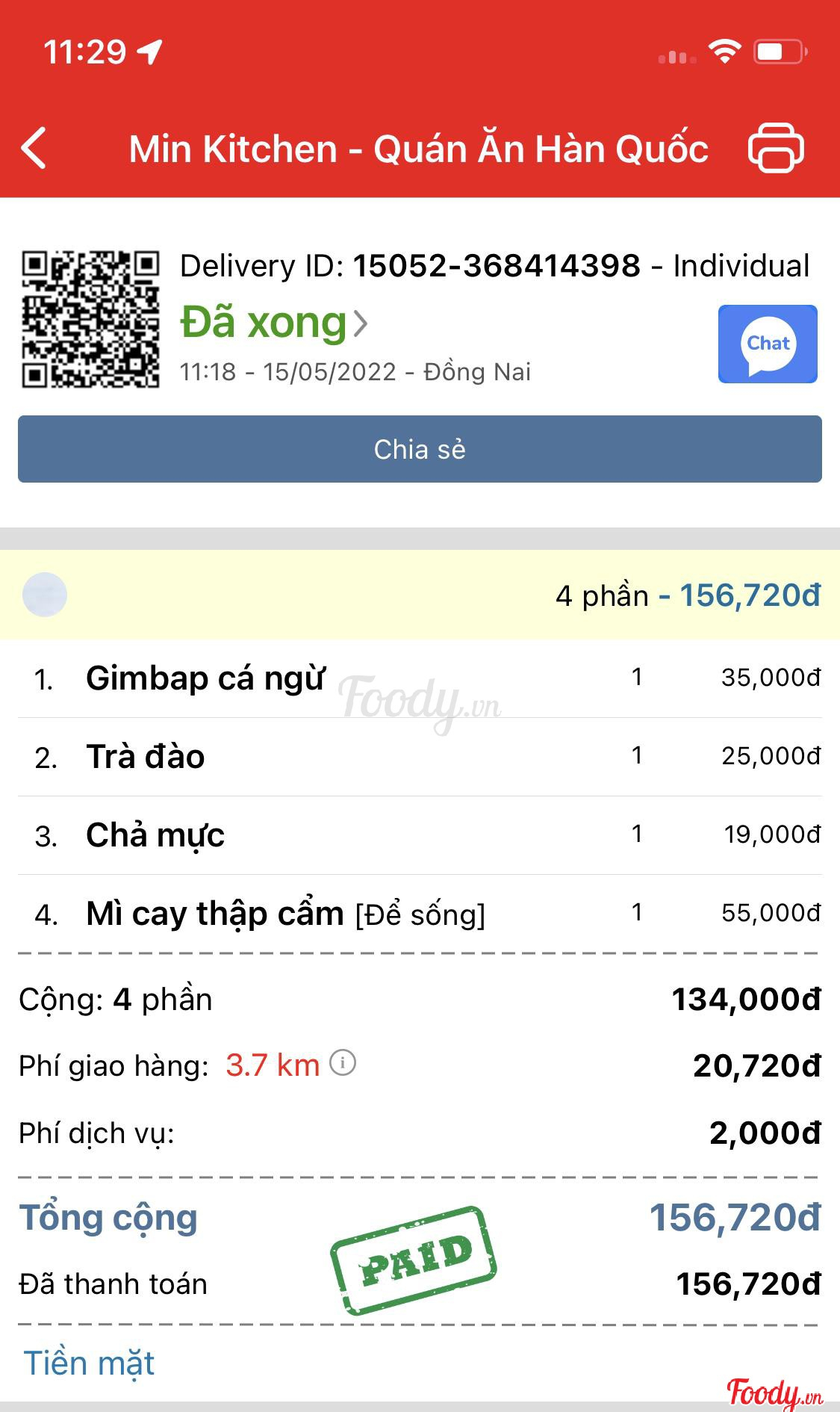Viewport: 840px width, 1412px height.
Task: Tap the Chia sẻ share button
Action: (x=420, y=449)
